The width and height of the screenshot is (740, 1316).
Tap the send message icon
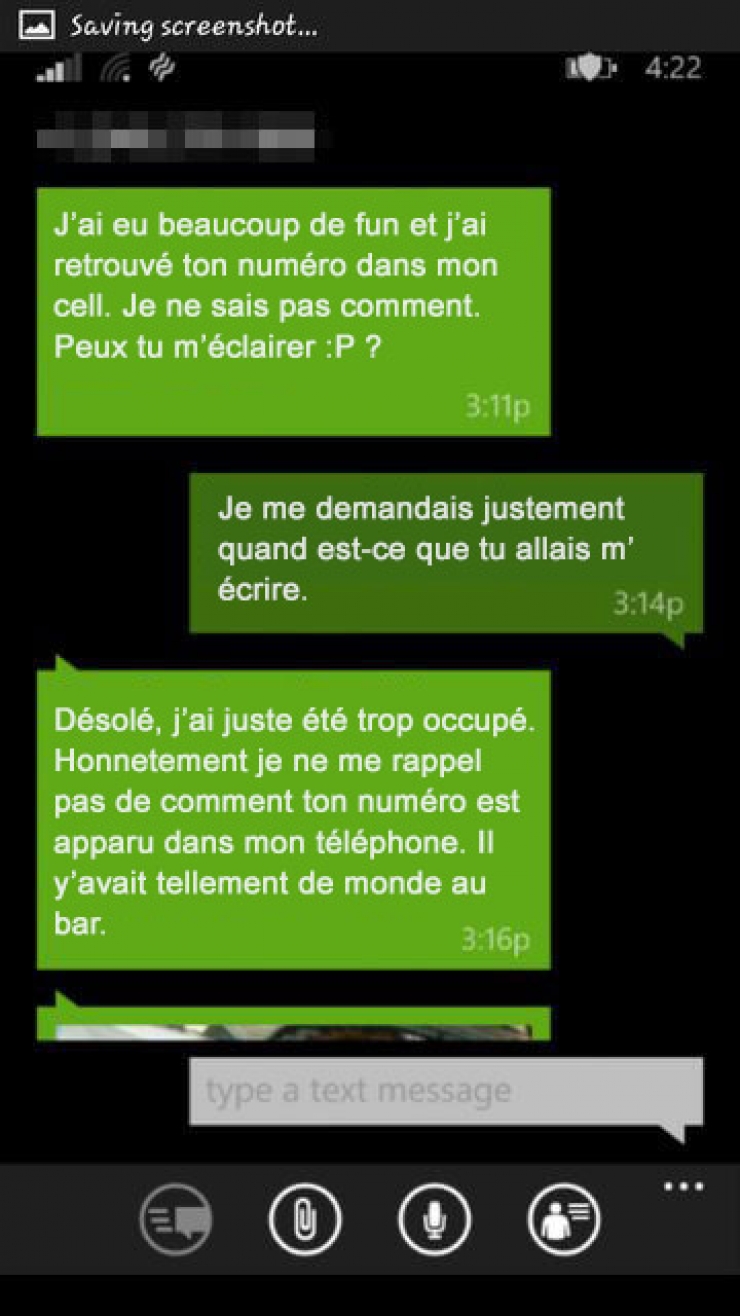[x=176, y=1219]
